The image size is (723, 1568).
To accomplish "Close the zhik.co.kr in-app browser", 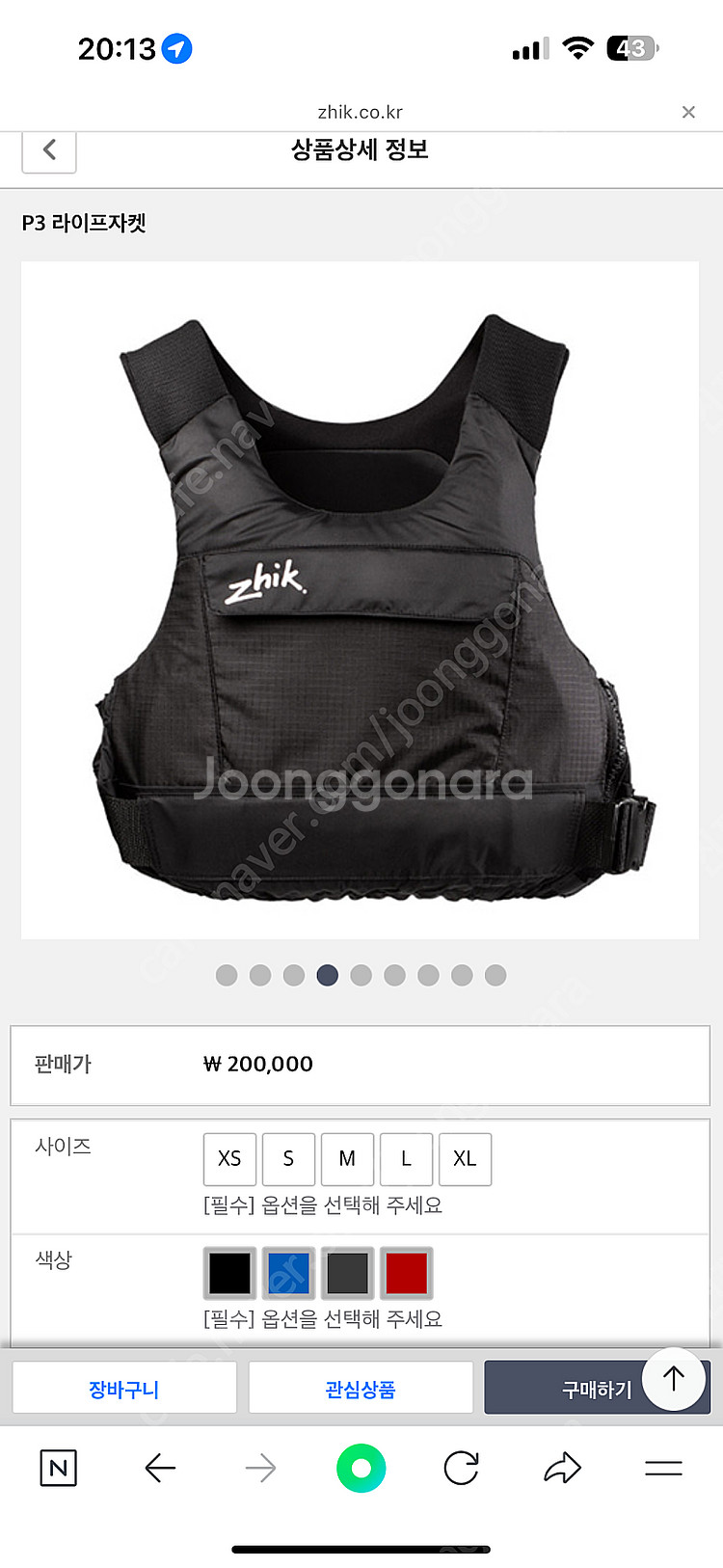I will (688, 112).
